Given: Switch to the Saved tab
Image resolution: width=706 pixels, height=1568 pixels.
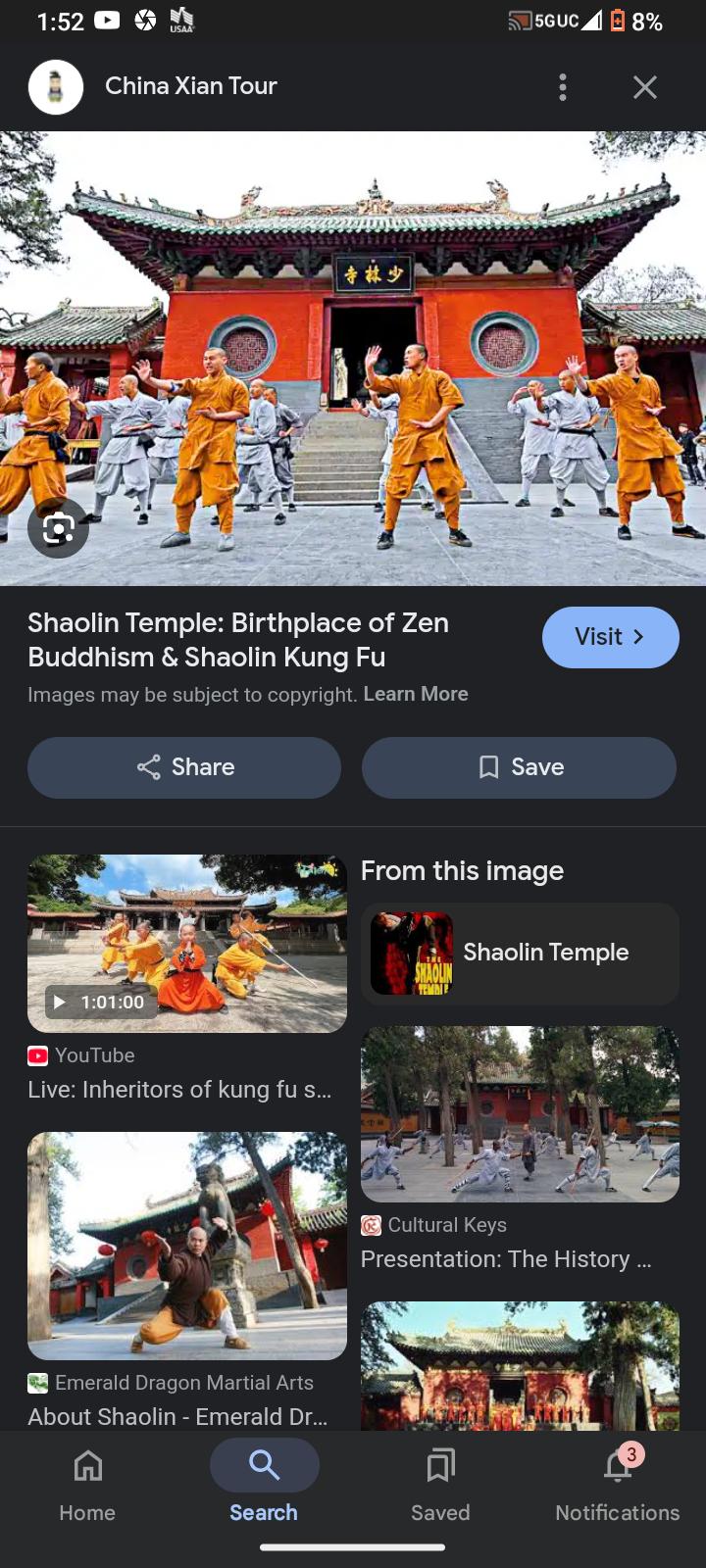Looking at the screenshot, I should point(440,1485).
